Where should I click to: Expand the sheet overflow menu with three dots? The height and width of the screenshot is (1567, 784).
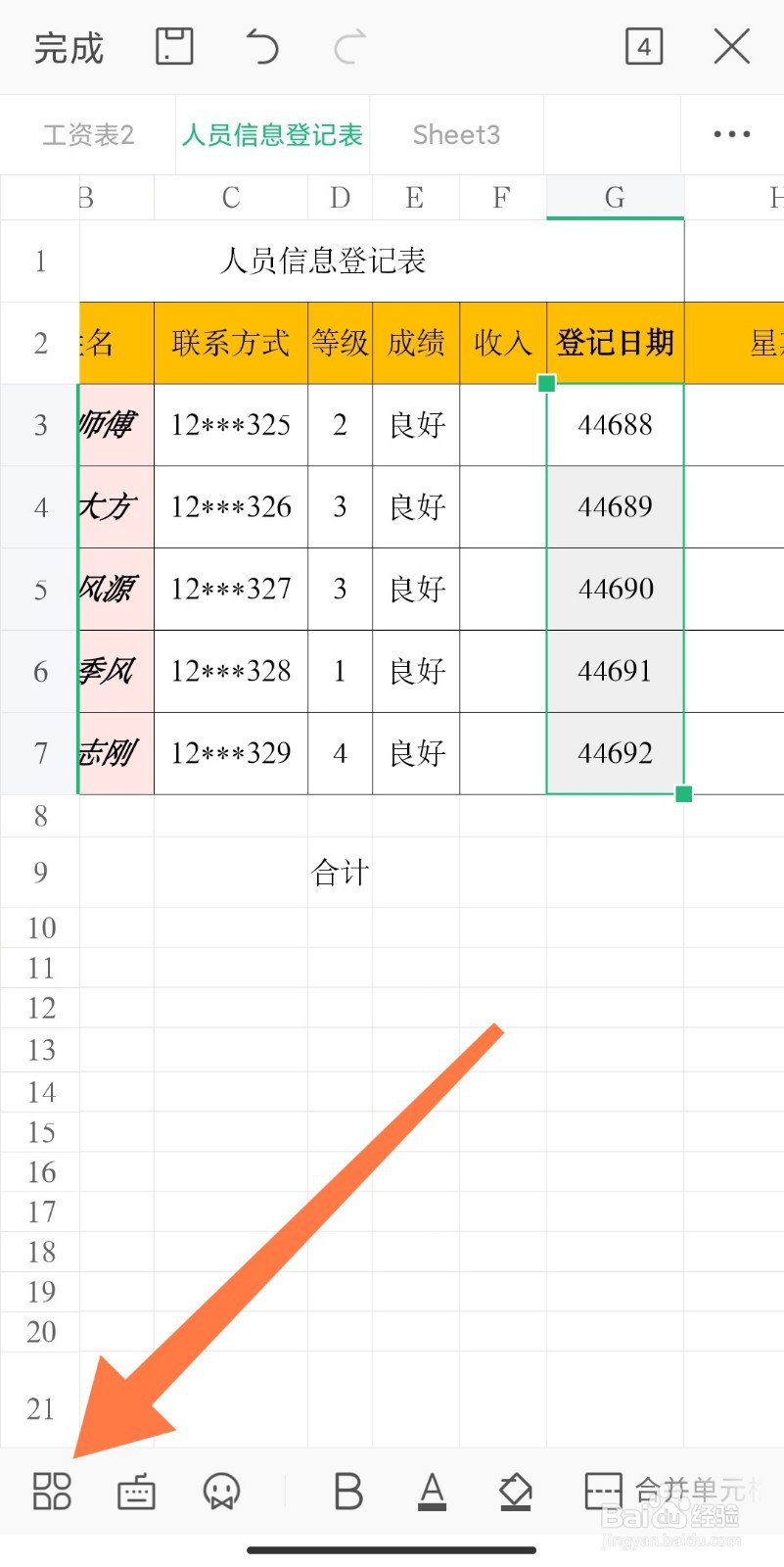coord(730,134)
